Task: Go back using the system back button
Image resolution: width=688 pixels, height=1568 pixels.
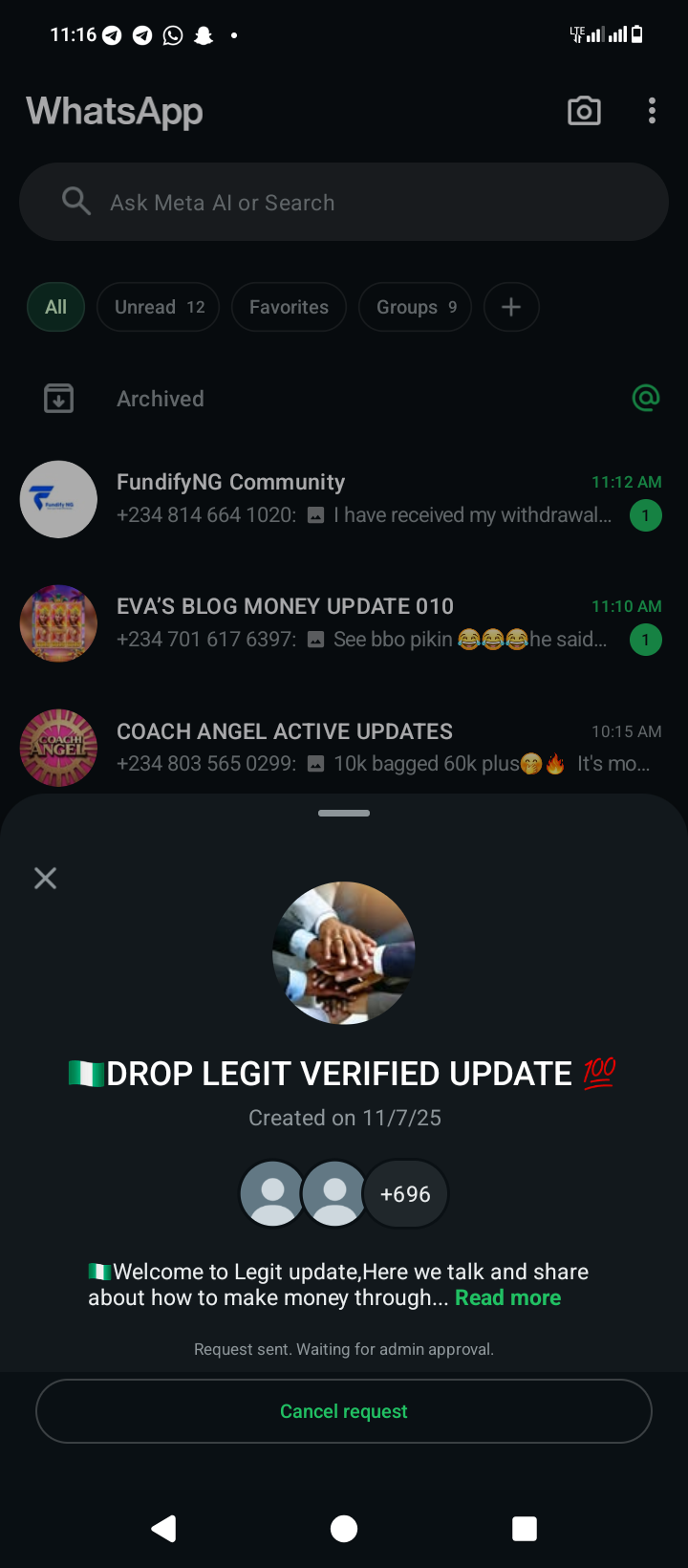Action: (164, 1529)
